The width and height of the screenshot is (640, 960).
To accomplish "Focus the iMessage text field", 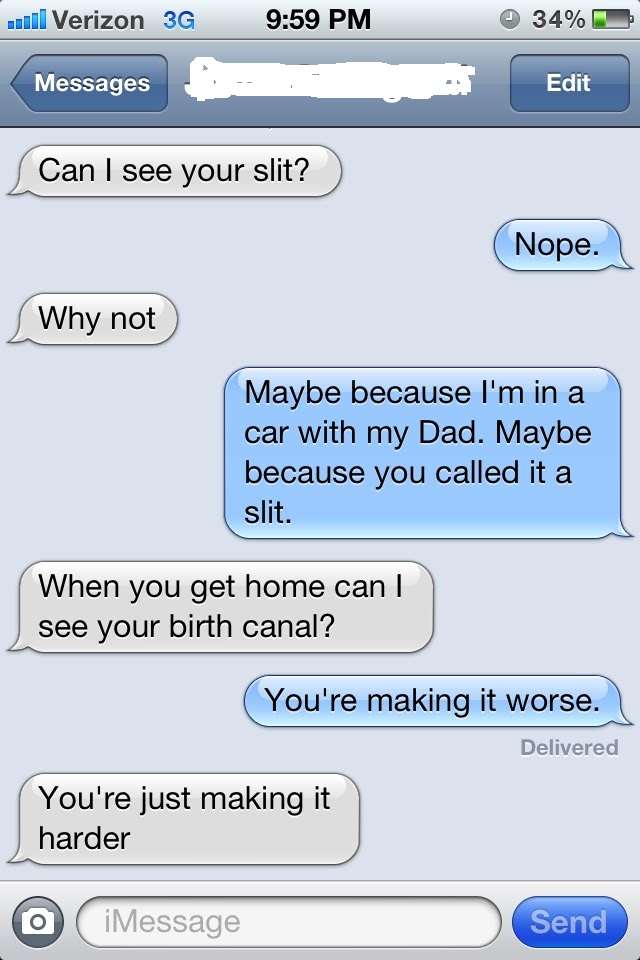I will point(288,921).
